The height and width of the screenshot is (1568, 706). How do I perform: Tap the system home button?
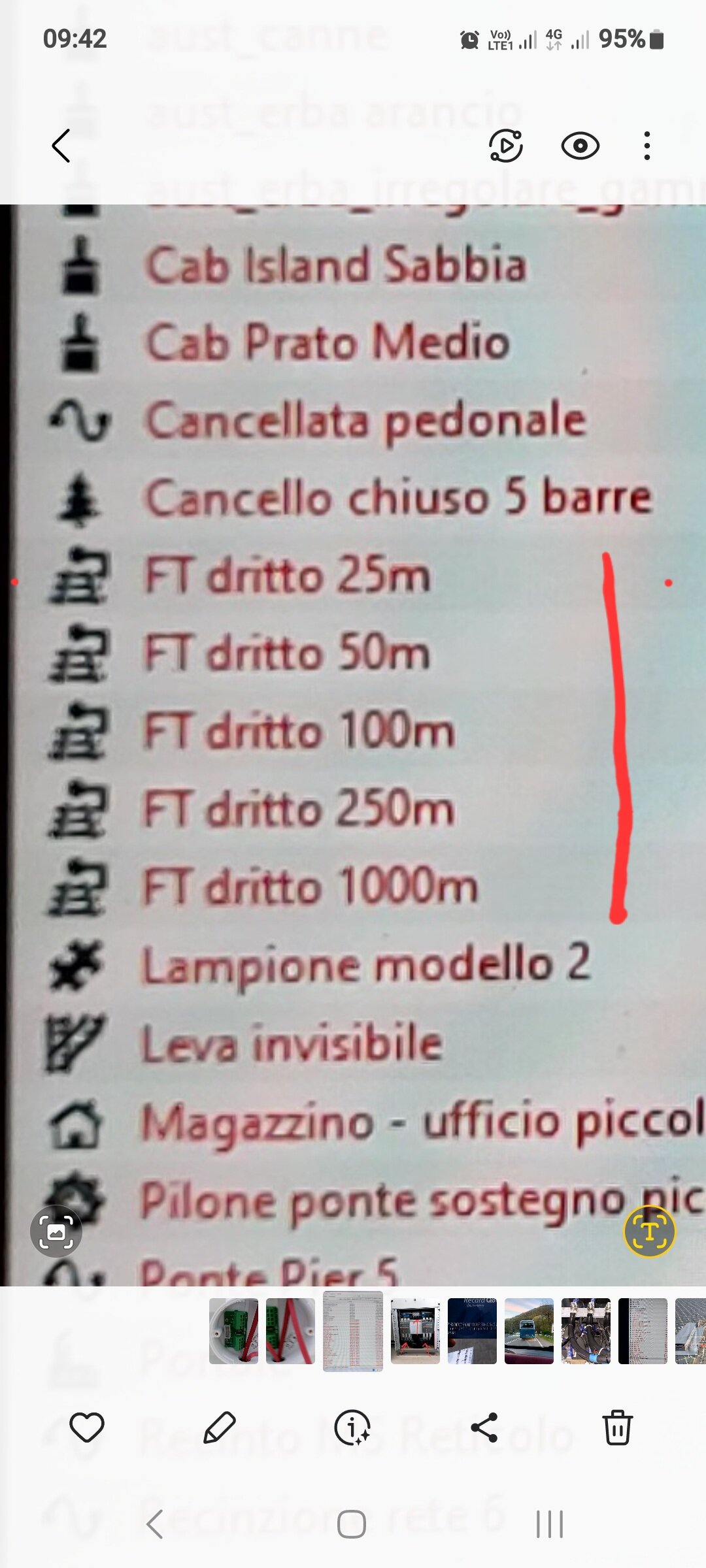pos(352,1524)
